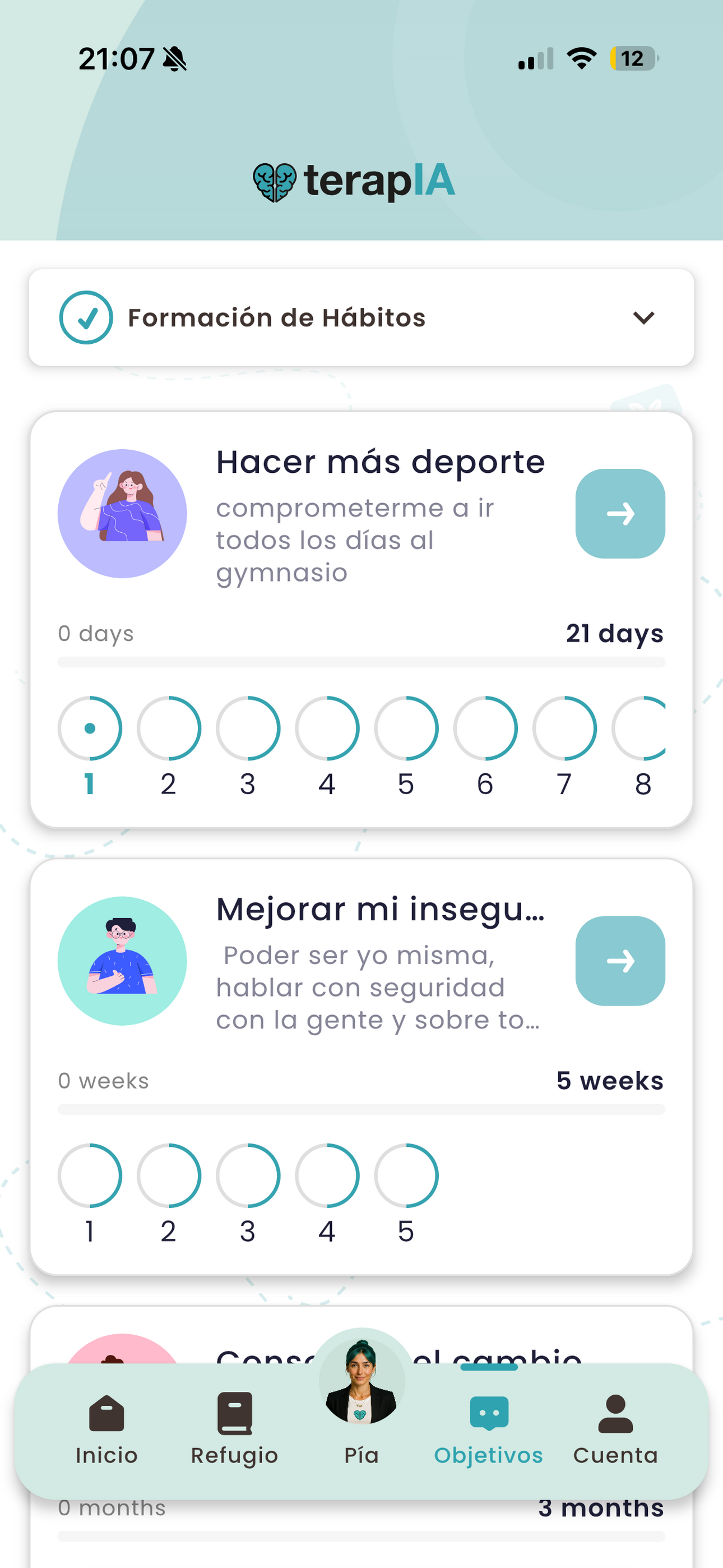
Task: Select week 3 circle in Mejorar mi insegu…
Action: 248,1176
